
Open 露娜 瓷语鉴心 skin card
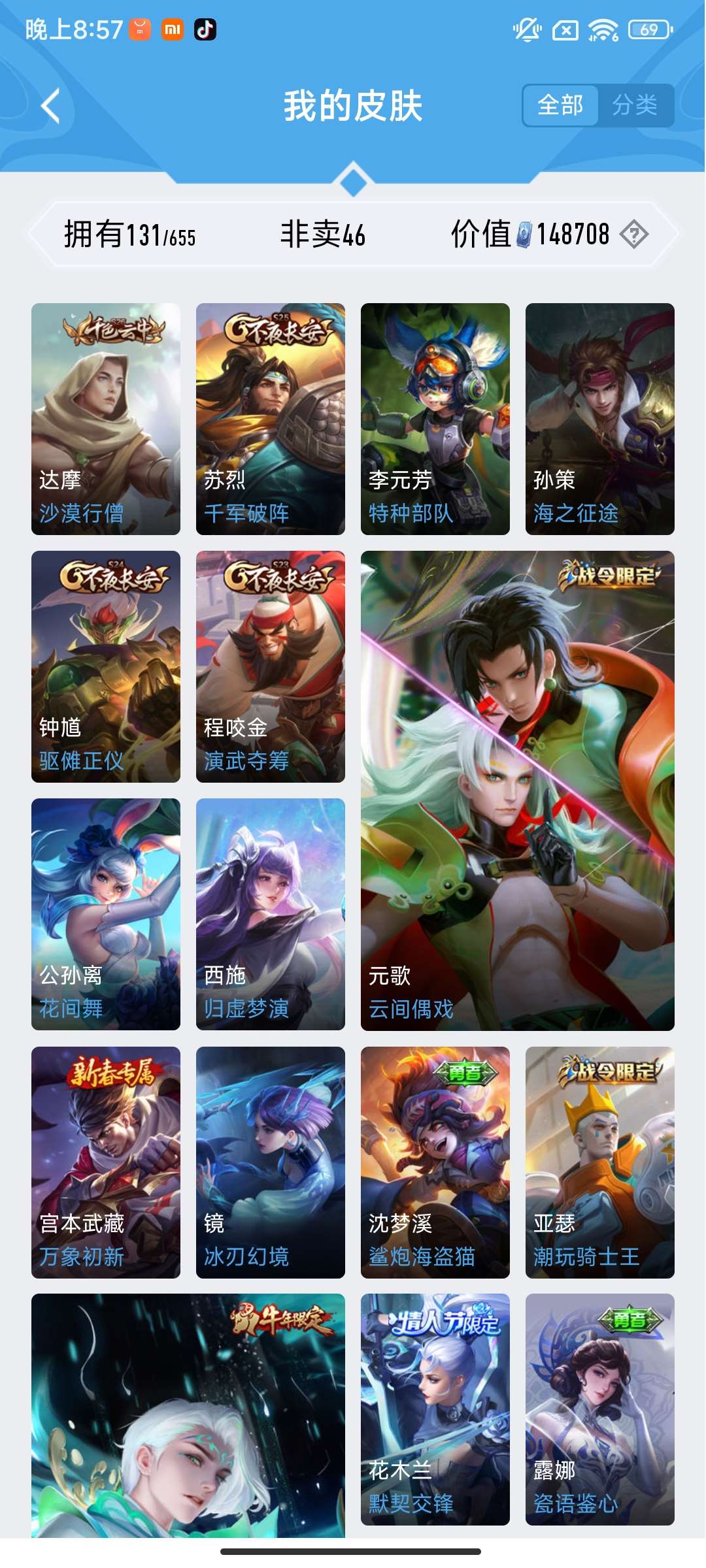click(x=600, y=1409)
